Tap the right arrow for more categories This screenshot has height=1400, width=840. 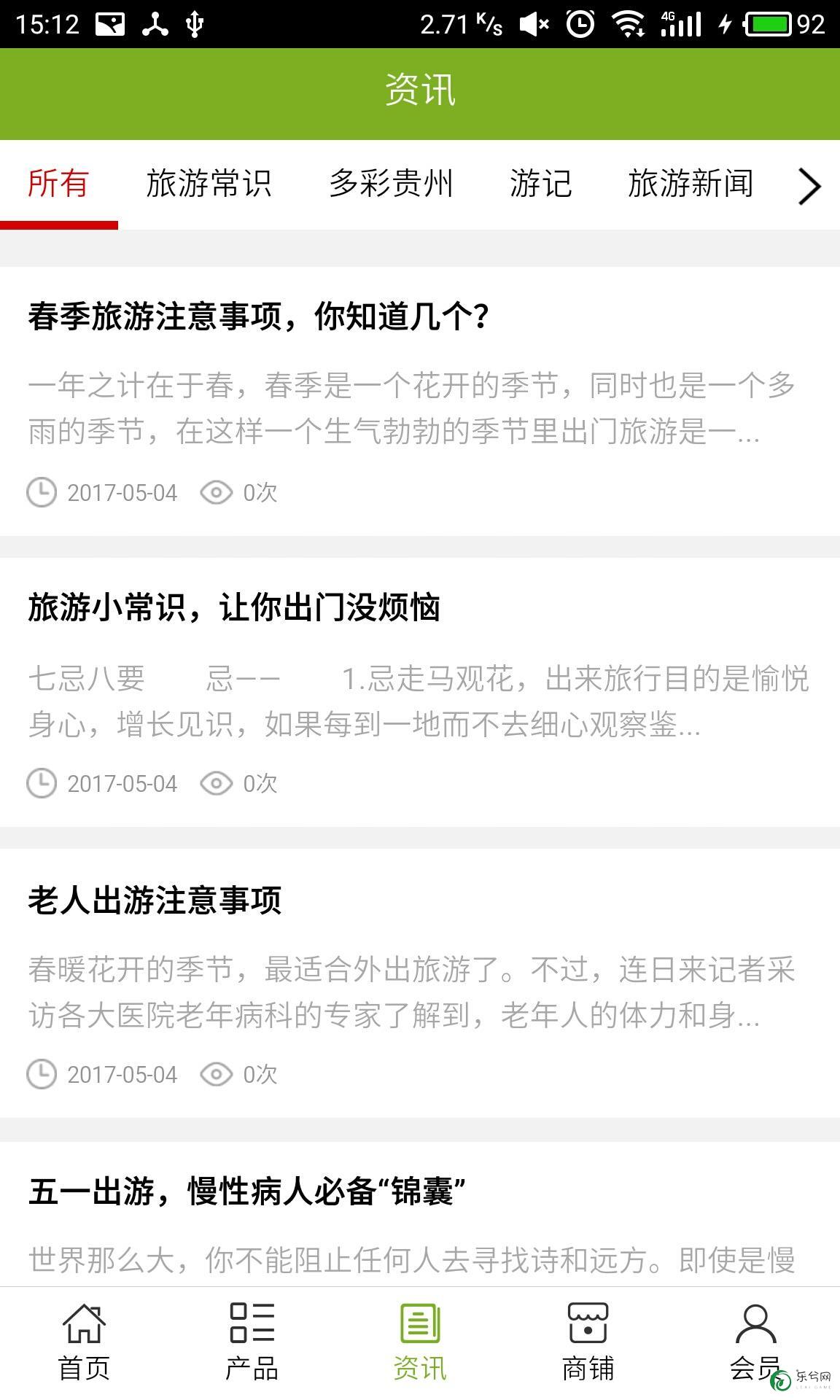[x=809, y=187]
